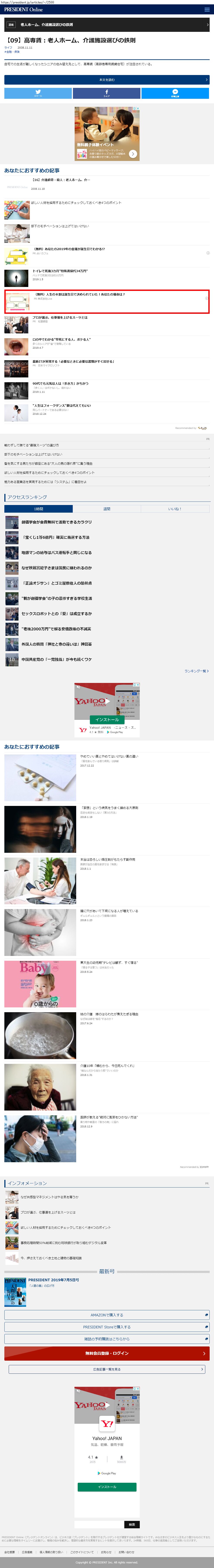Open the article 部下のモチベーションは上げてはいけない with the thumbnail
Screen dimensions: 214x1568
(x=60, y=226)
